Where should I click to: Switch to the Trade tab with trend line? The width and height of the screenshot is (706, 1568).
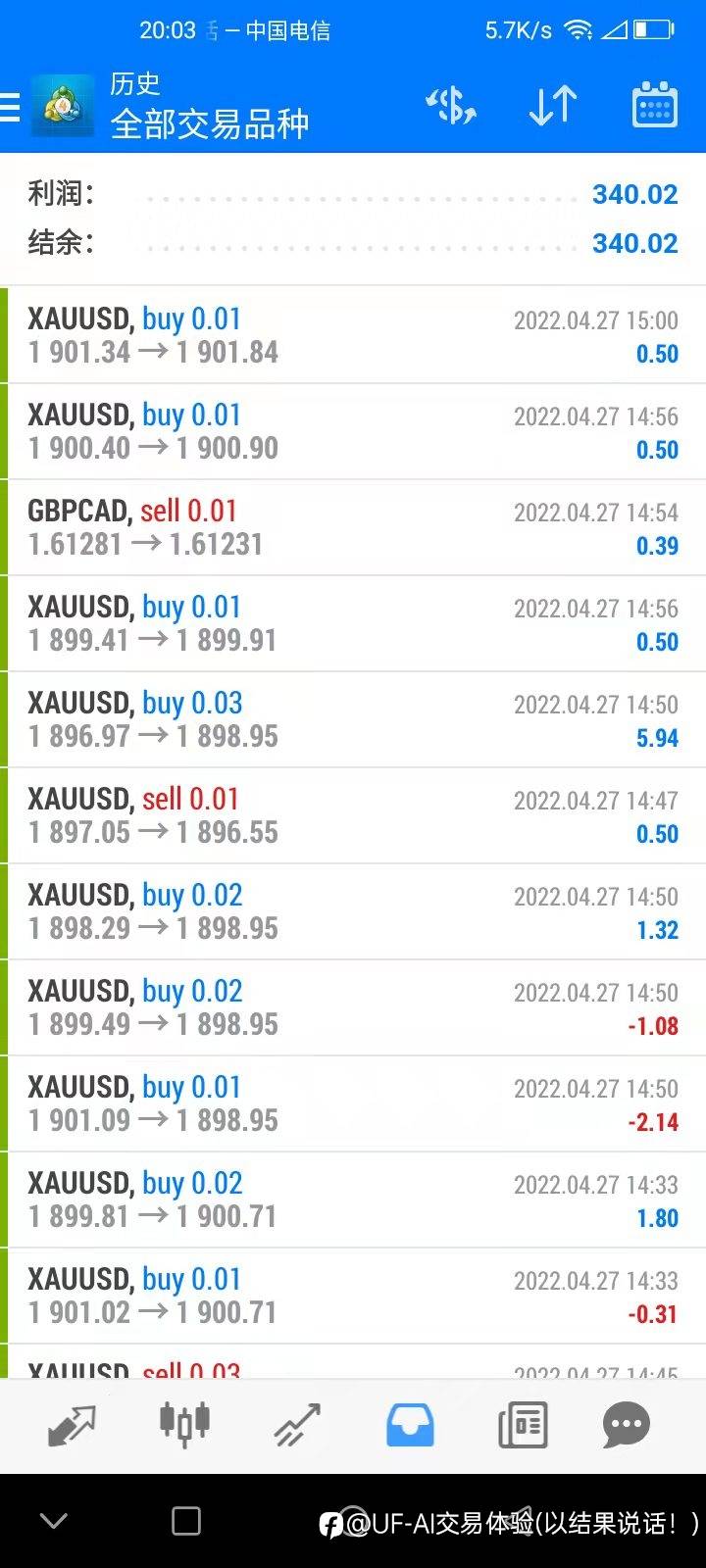[x=297, y=1425]
